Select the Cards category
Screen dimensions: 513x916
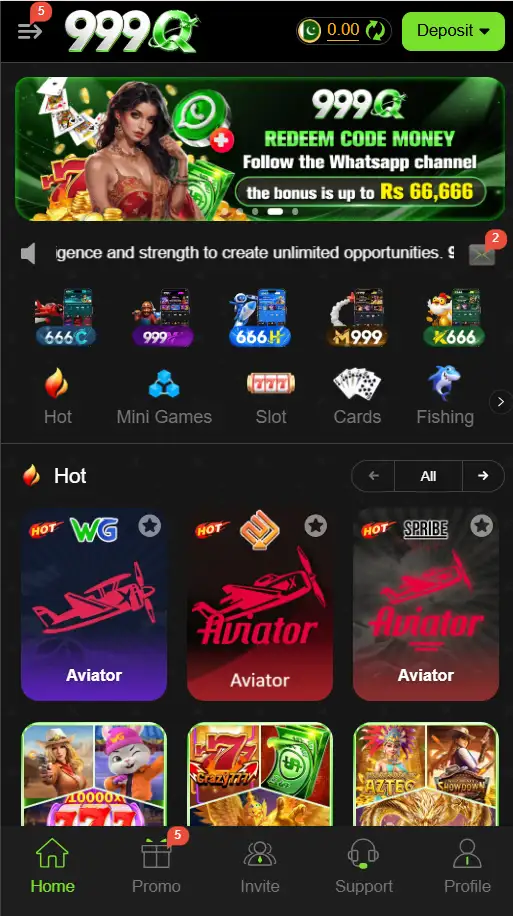(357, 396)
